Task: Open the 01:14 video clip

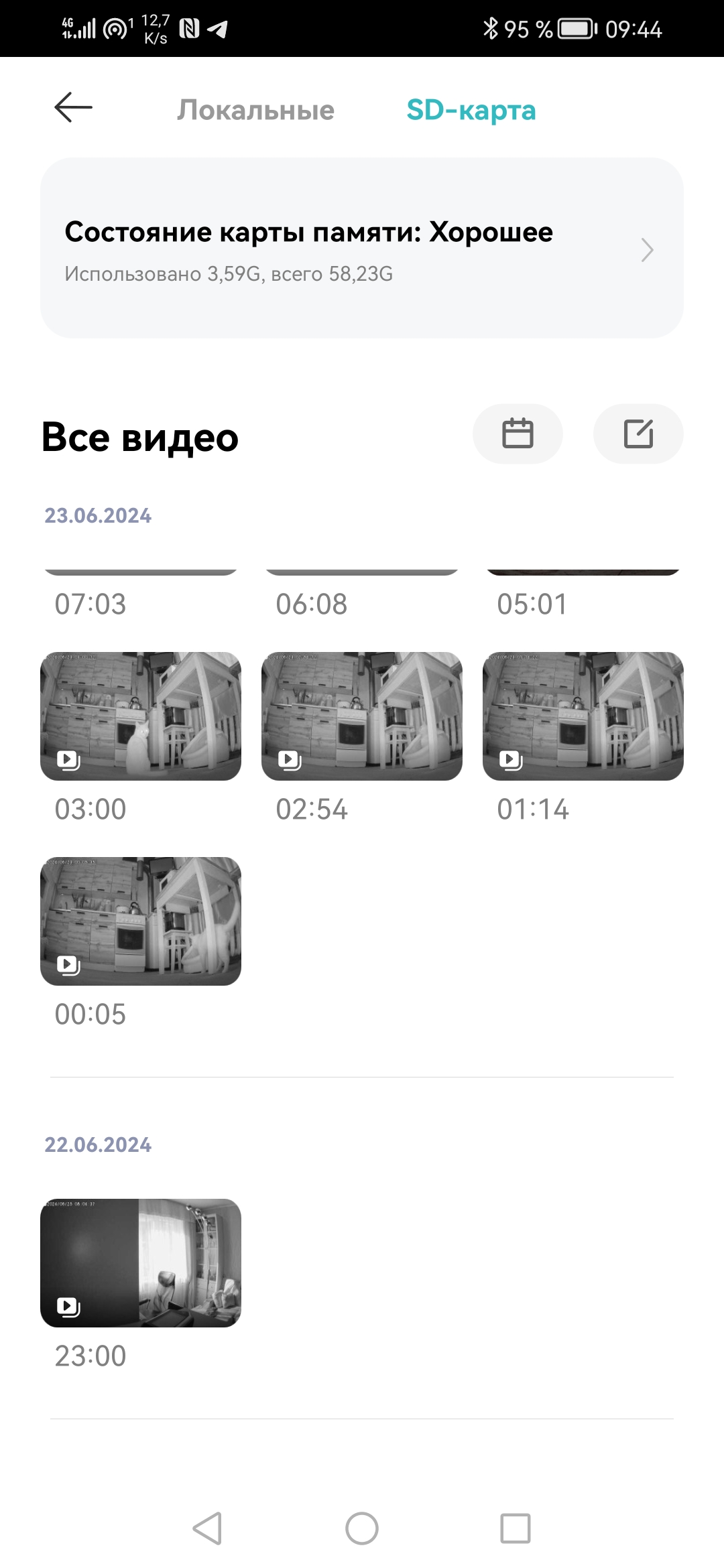Action: pos(583,716)
